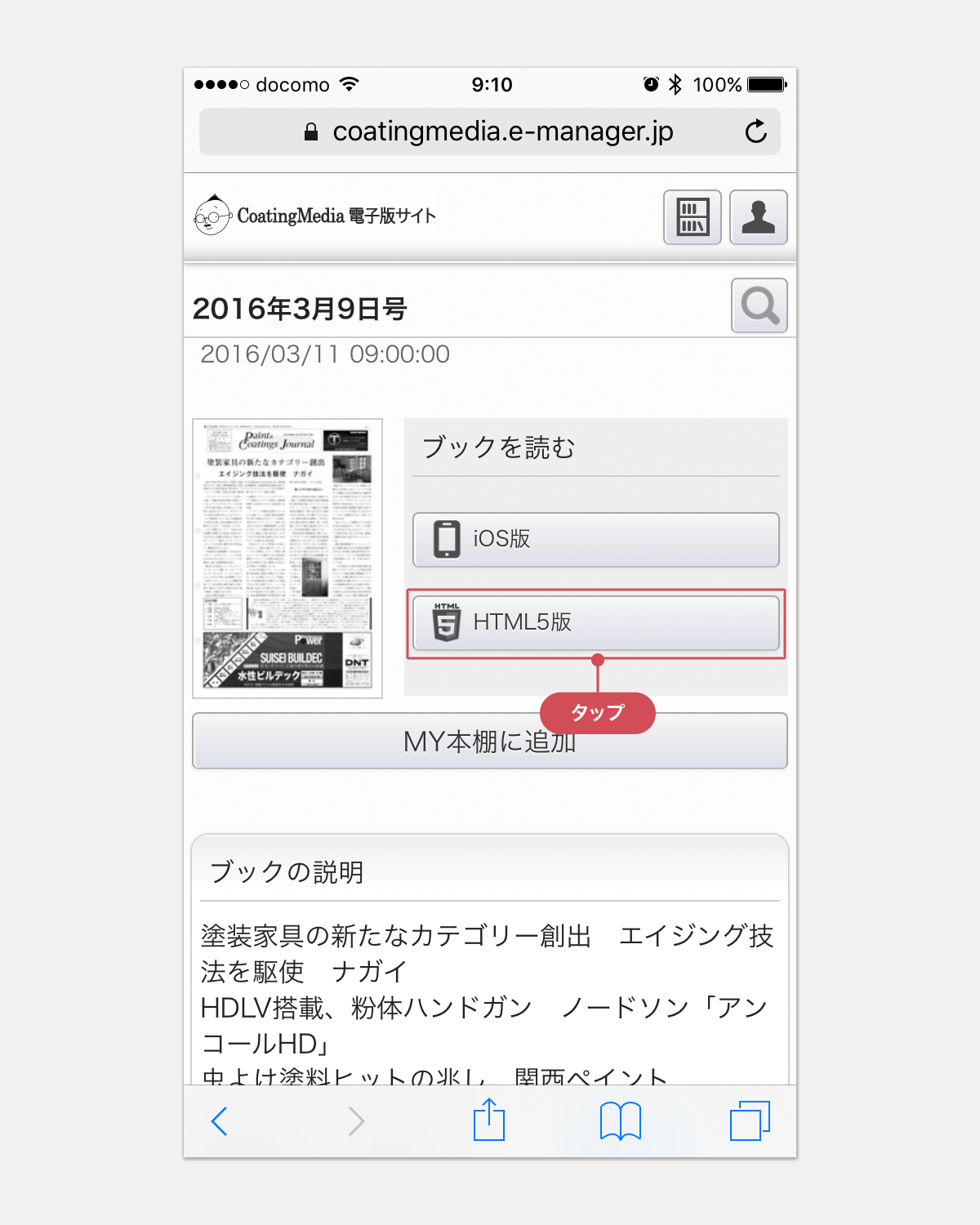This screenshot has height=1225, width=980.
Task: Show open Safari tabs
Action: point(750,1120)
